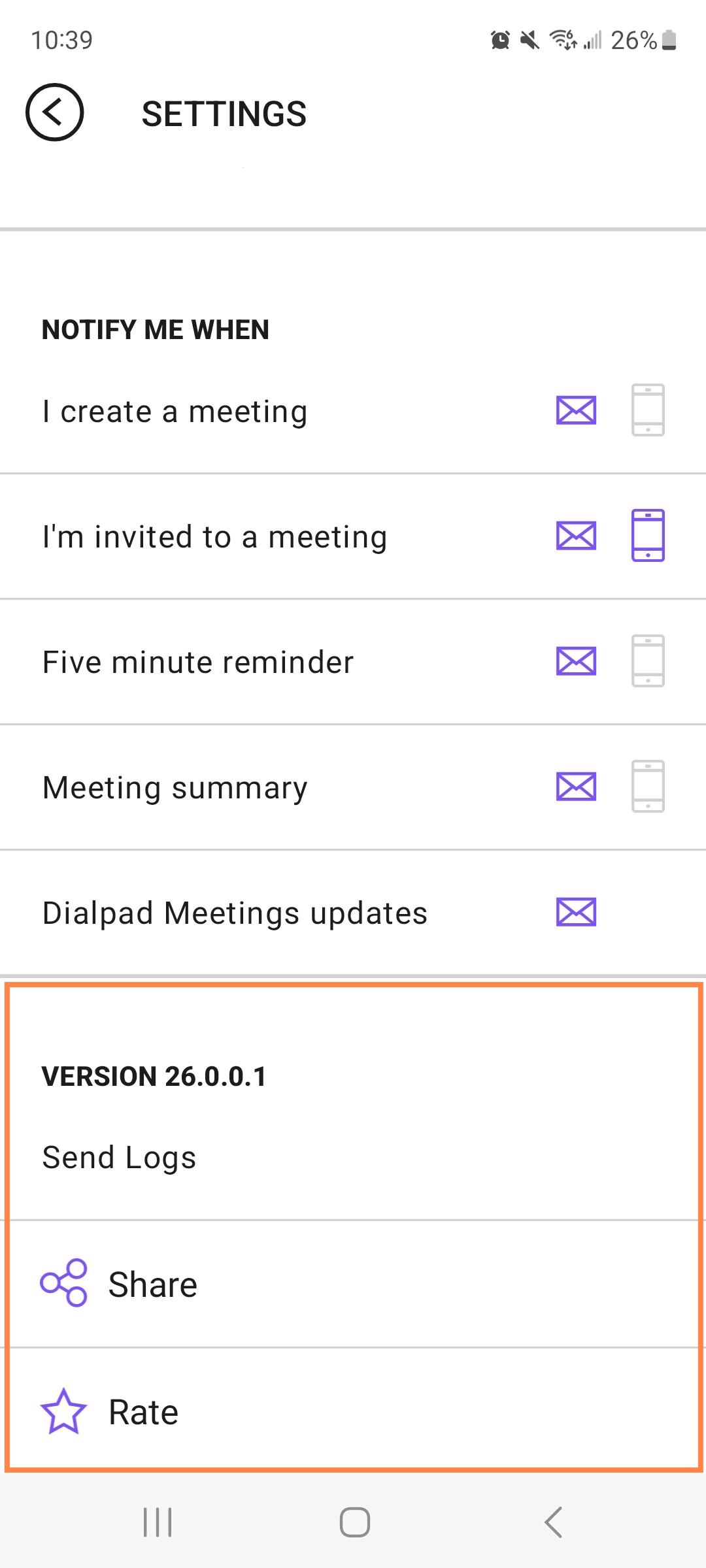Open the 'I create a meeting' notification row
The width and height of the screenshot is (706, 1568).
click(x=261, y=410)
